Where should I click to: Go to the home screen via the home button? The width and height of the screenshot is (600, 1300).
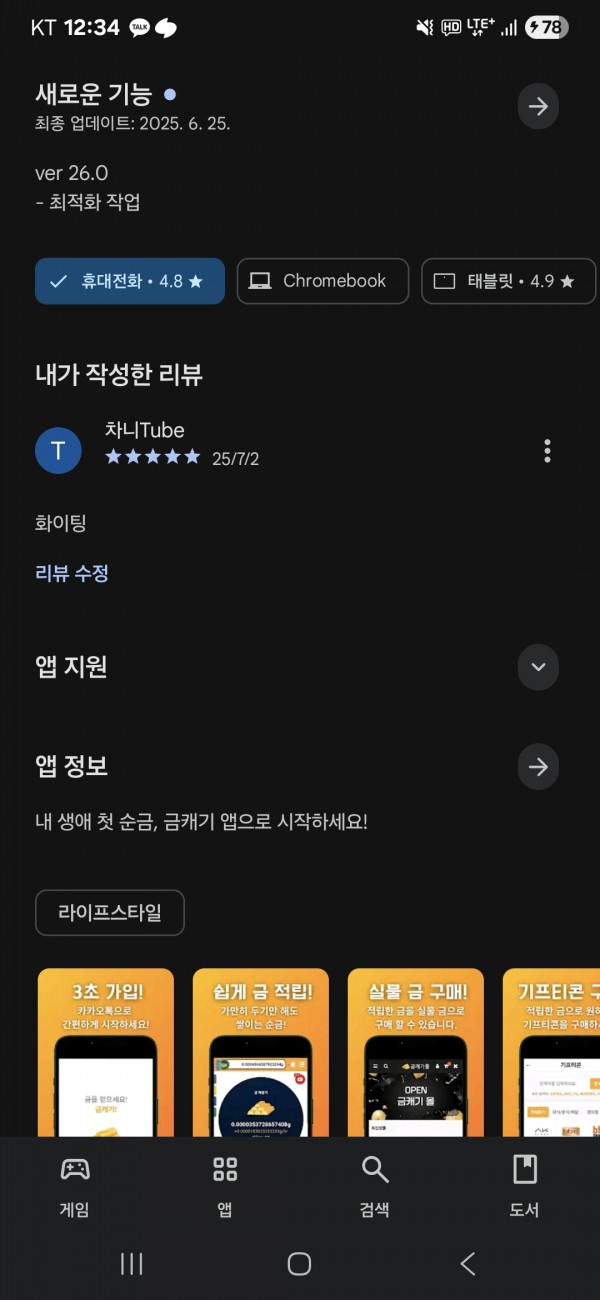(x=299, y=1264)
